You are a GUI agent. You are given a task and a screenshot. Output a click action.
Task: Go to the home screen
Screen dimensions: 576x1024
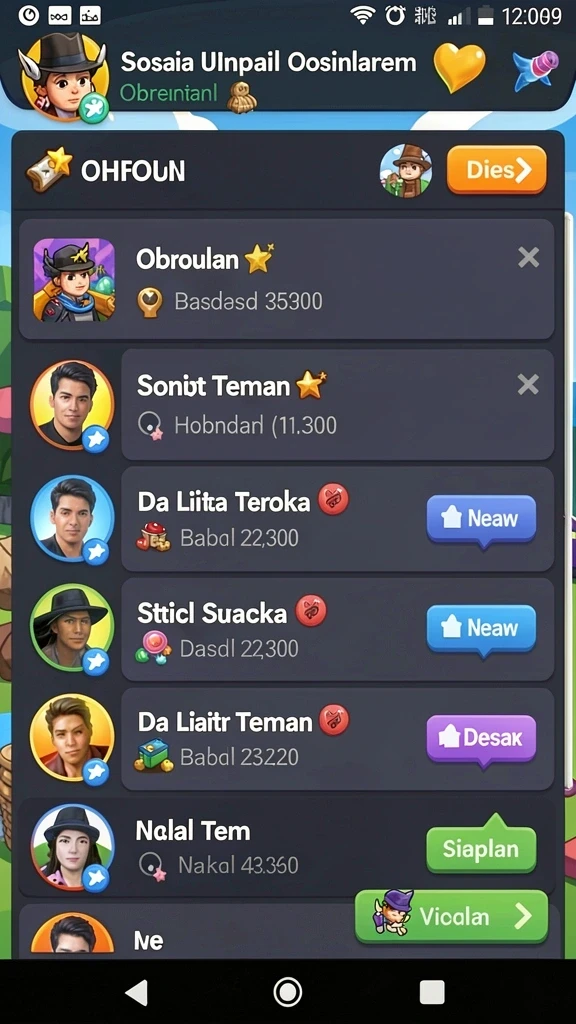[287, 993]
